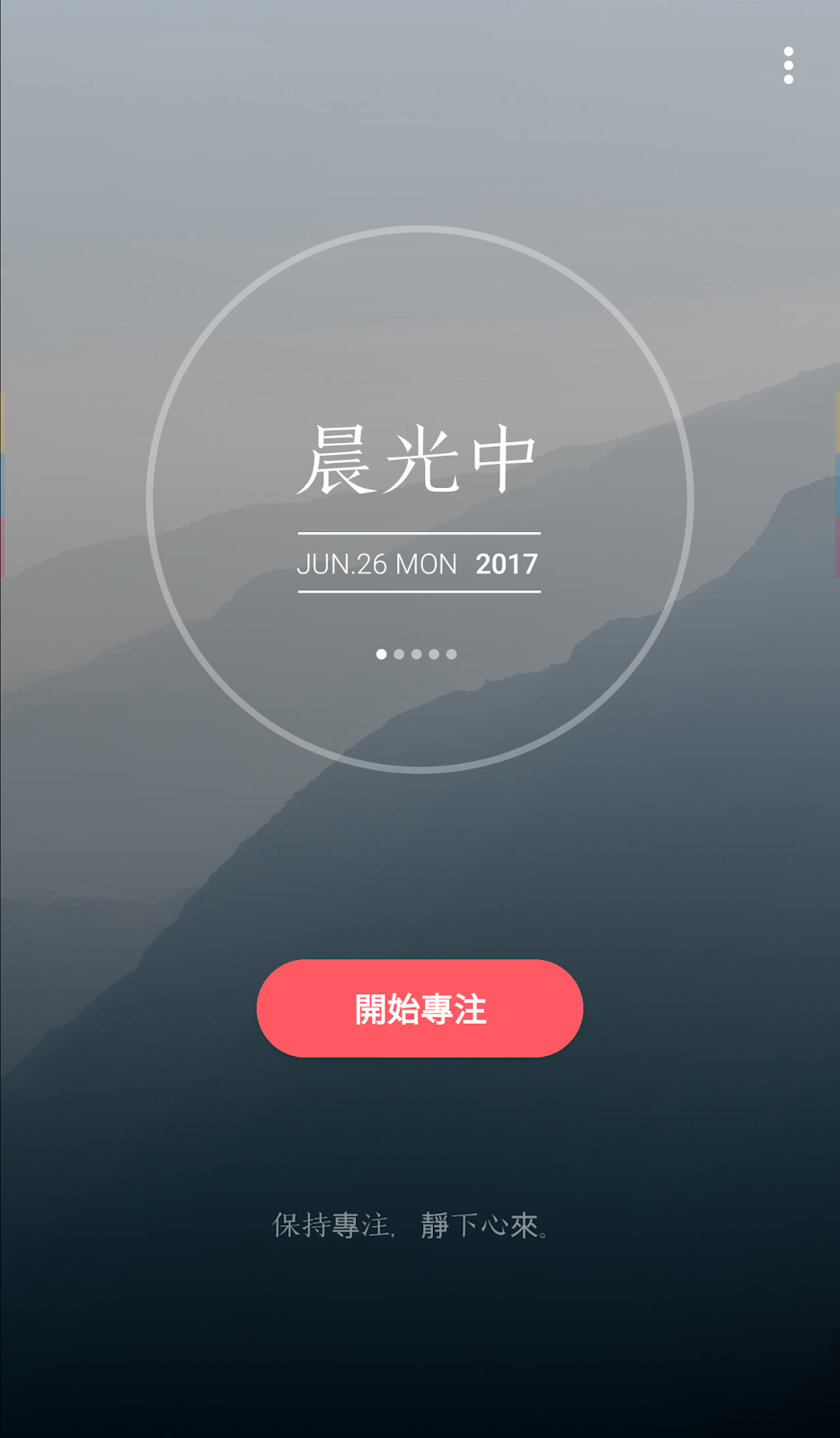Tap the page indicator dots
Screen dimensions: 840x1438
coord(416,654)
